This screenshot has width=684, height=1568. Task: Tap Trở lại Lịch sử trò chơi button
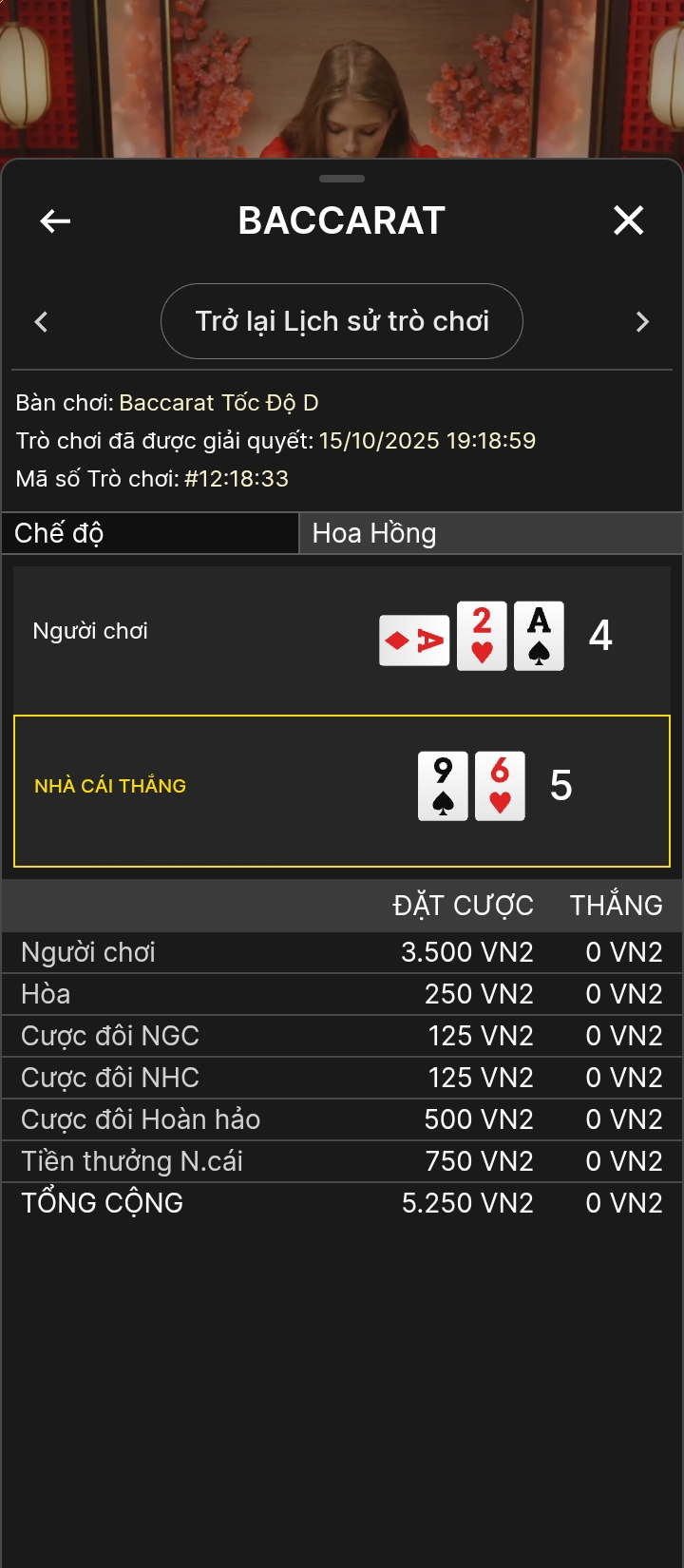coord(342,321)
